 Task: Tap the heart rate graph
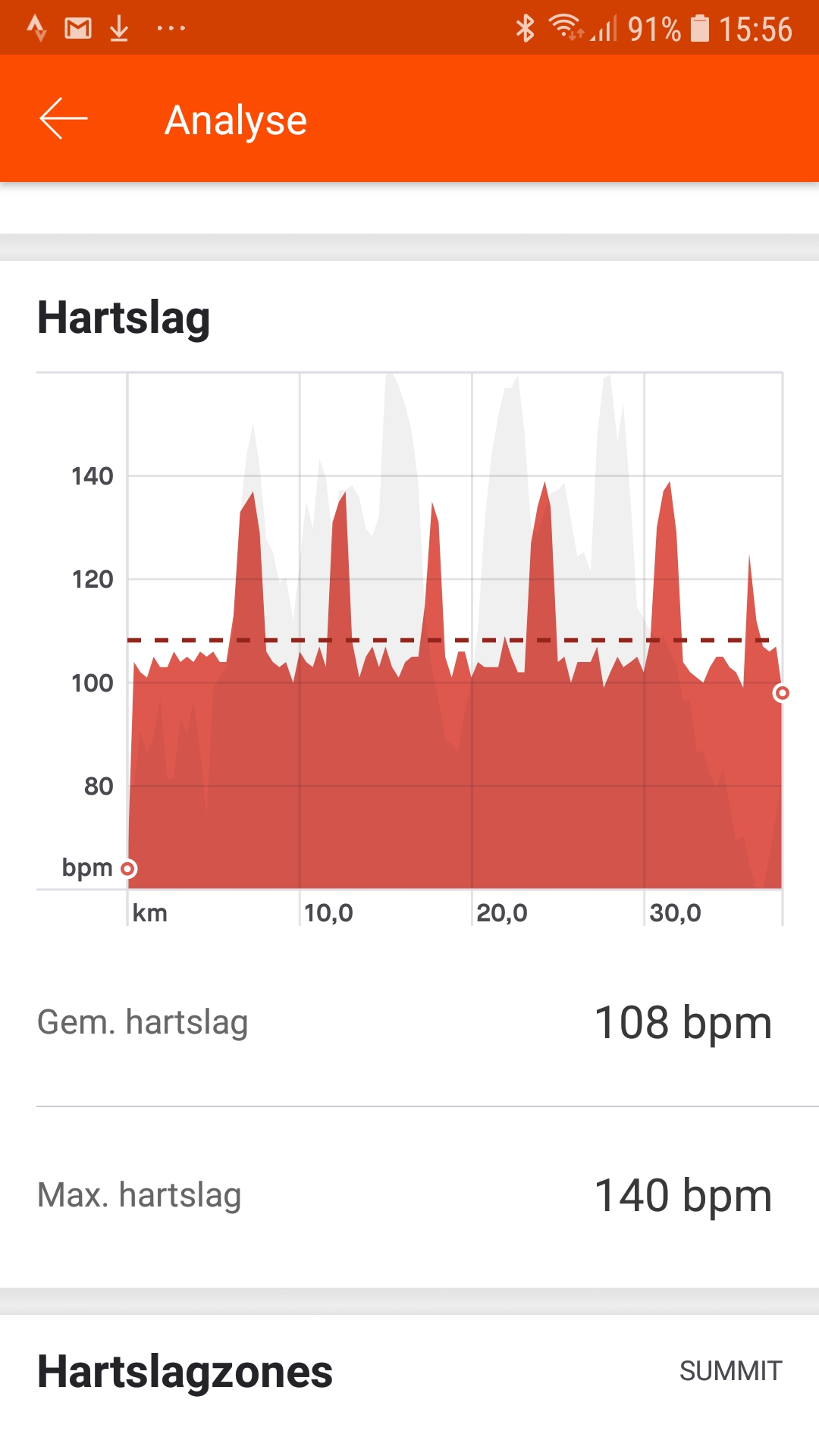click(409, 649)
